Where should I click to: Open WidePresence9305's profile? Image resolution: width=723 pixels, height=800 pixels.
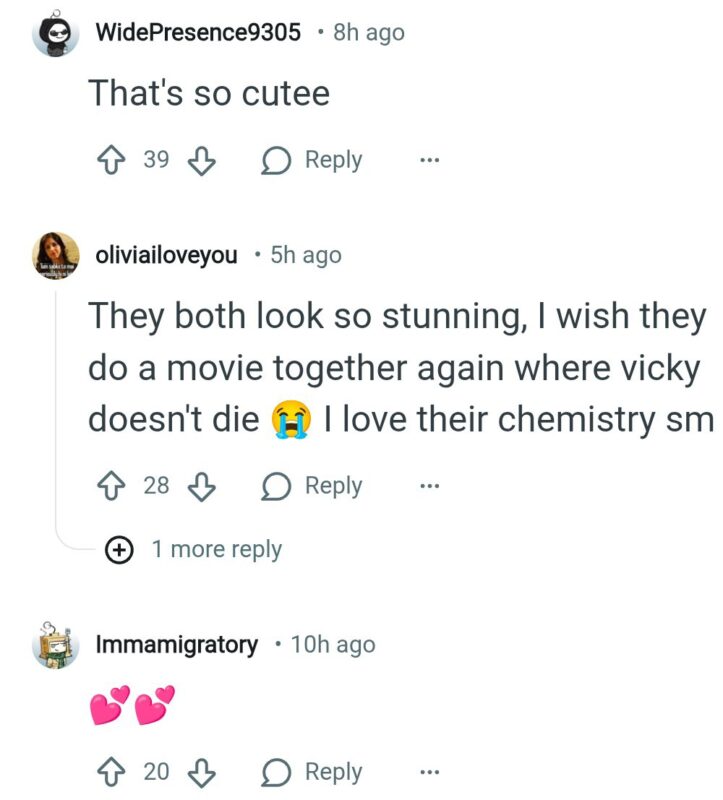pyautogui.click(x=197, y=32)
